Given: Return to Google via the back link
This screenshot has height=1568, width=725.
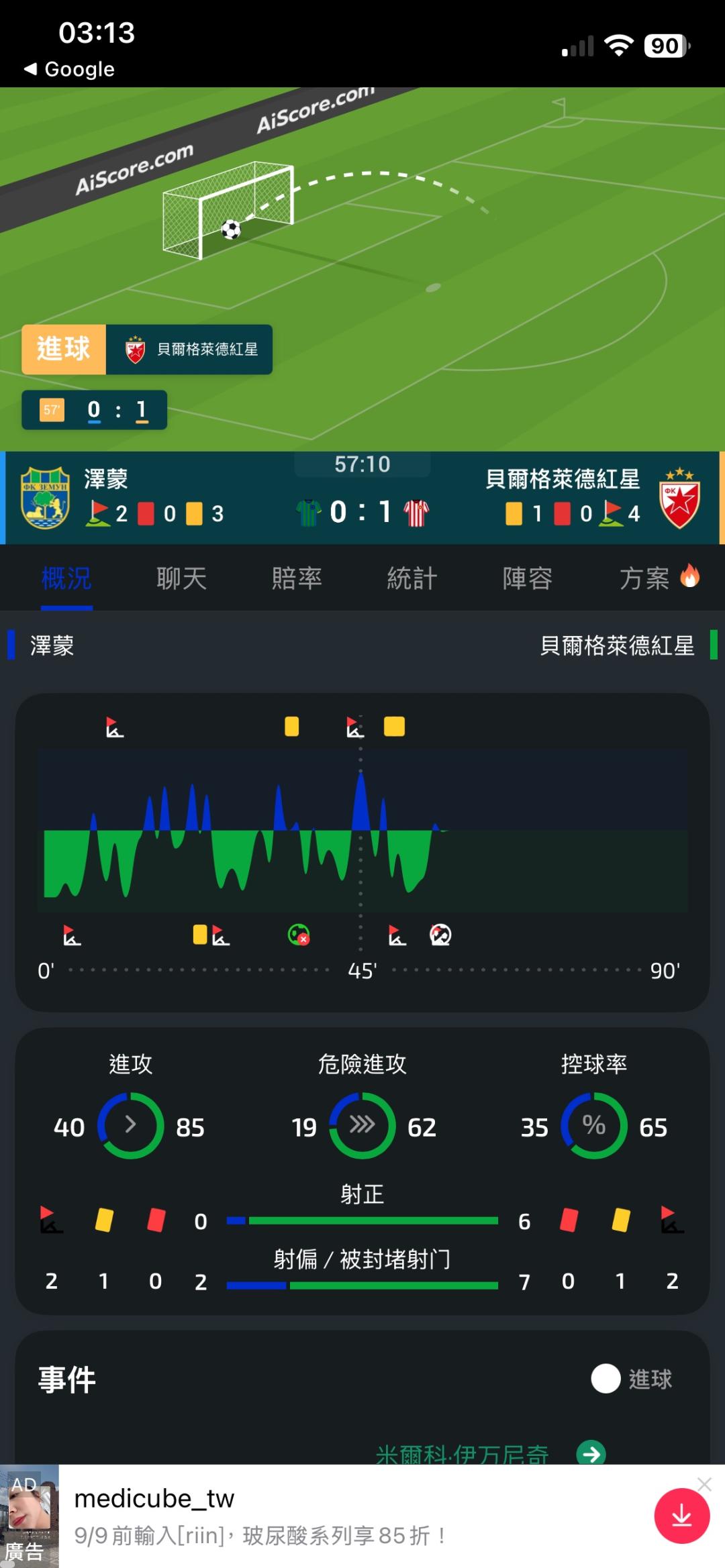Looking at the screenshot, I should [69, 69].
